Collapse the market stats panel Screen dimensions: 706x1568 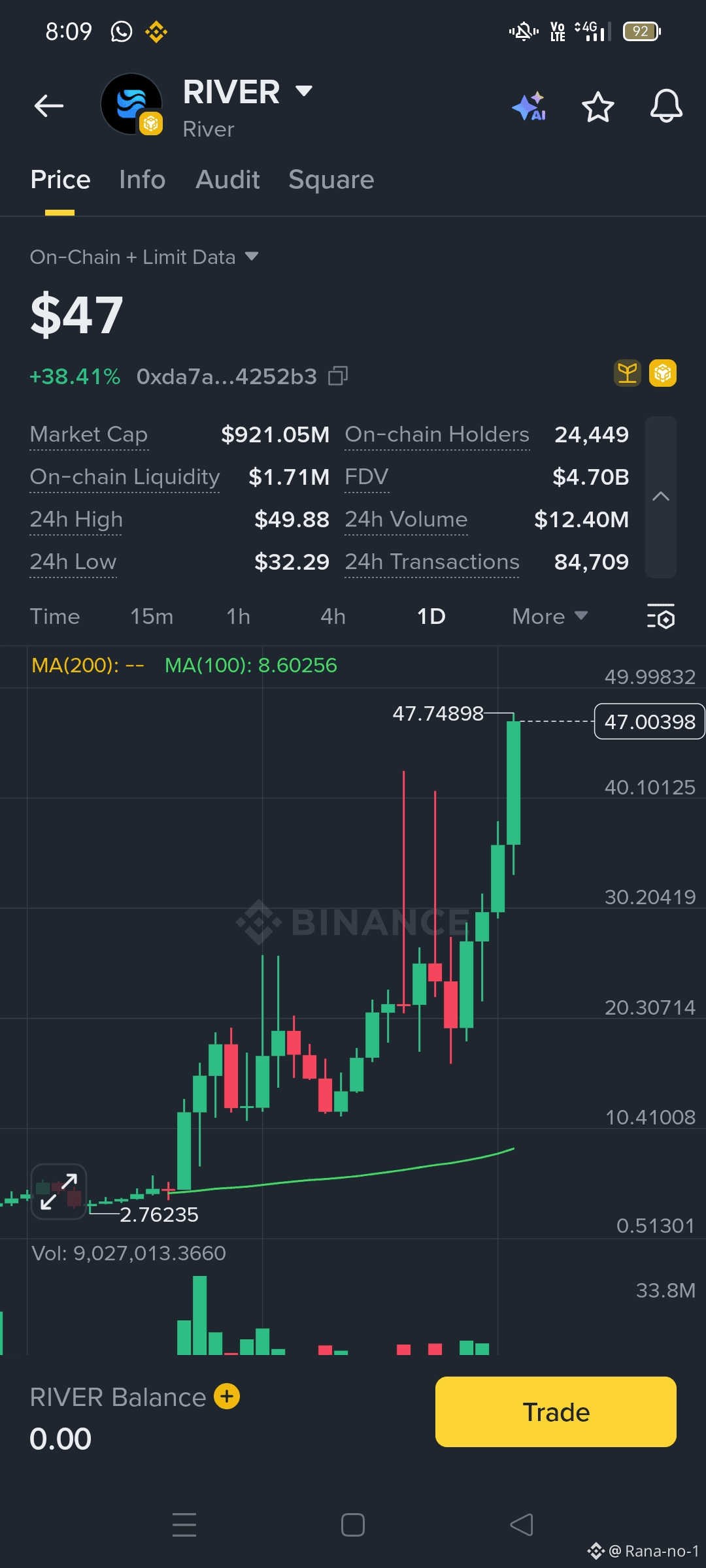pos(660,497)
